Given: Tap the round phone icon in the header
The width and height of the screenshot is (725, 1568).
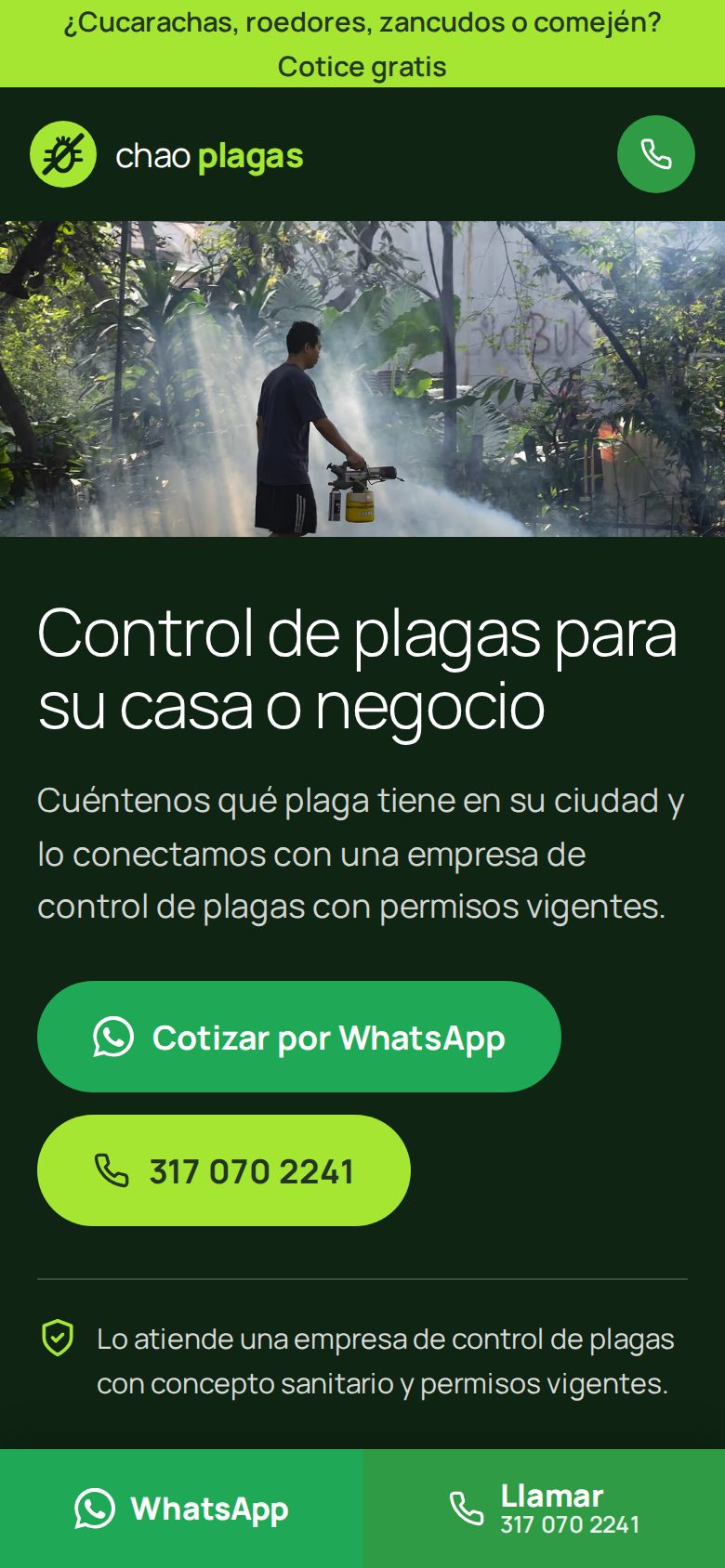Looking at the screenshot, I should tap(655, 154).
